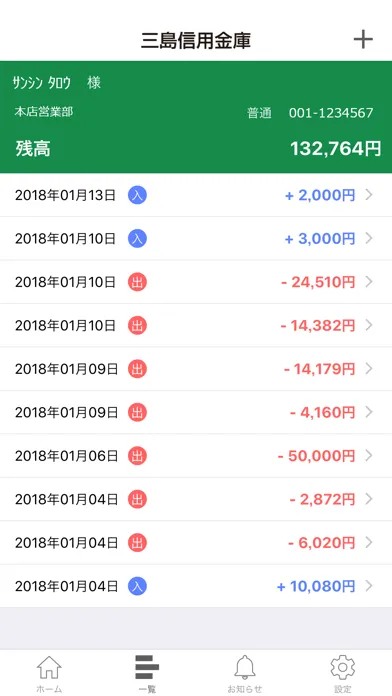Select the -2,872円 transaction row
Viewport: 392px width, 696px height.
196,499
